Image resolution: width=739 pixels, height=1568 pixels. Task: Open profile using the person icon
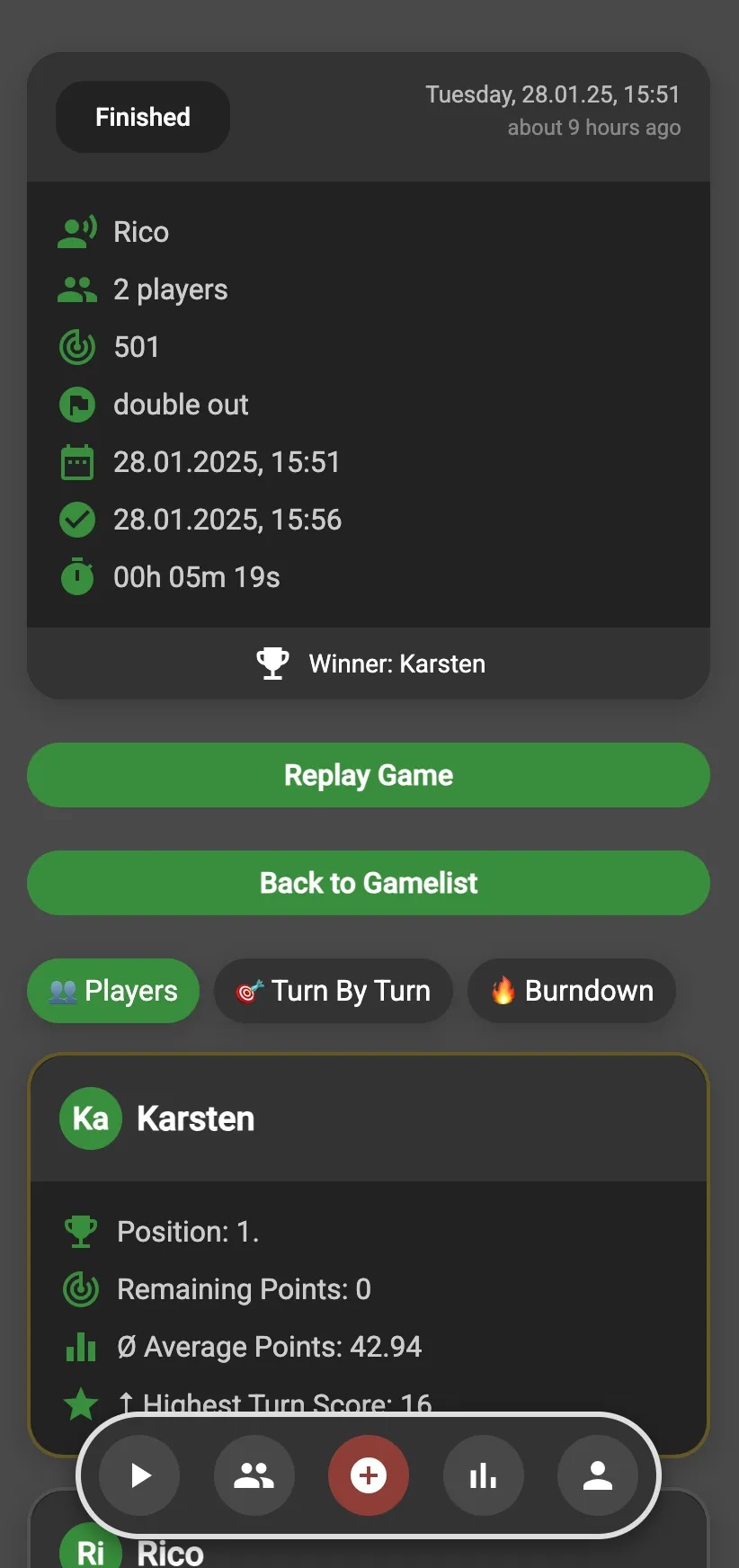(598, 1475)
